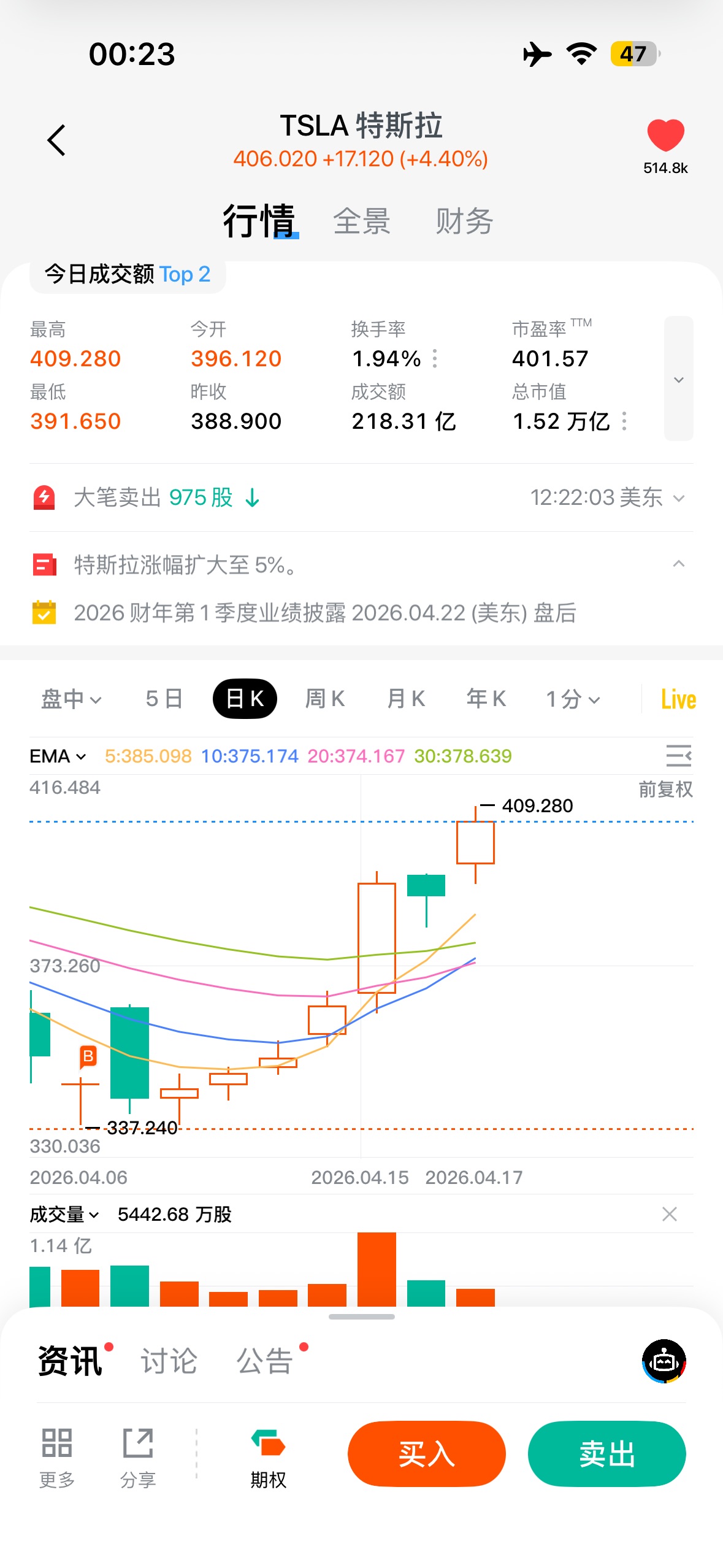
Task: Close the 成交量 volume panel
Action: coord(670,1214)
